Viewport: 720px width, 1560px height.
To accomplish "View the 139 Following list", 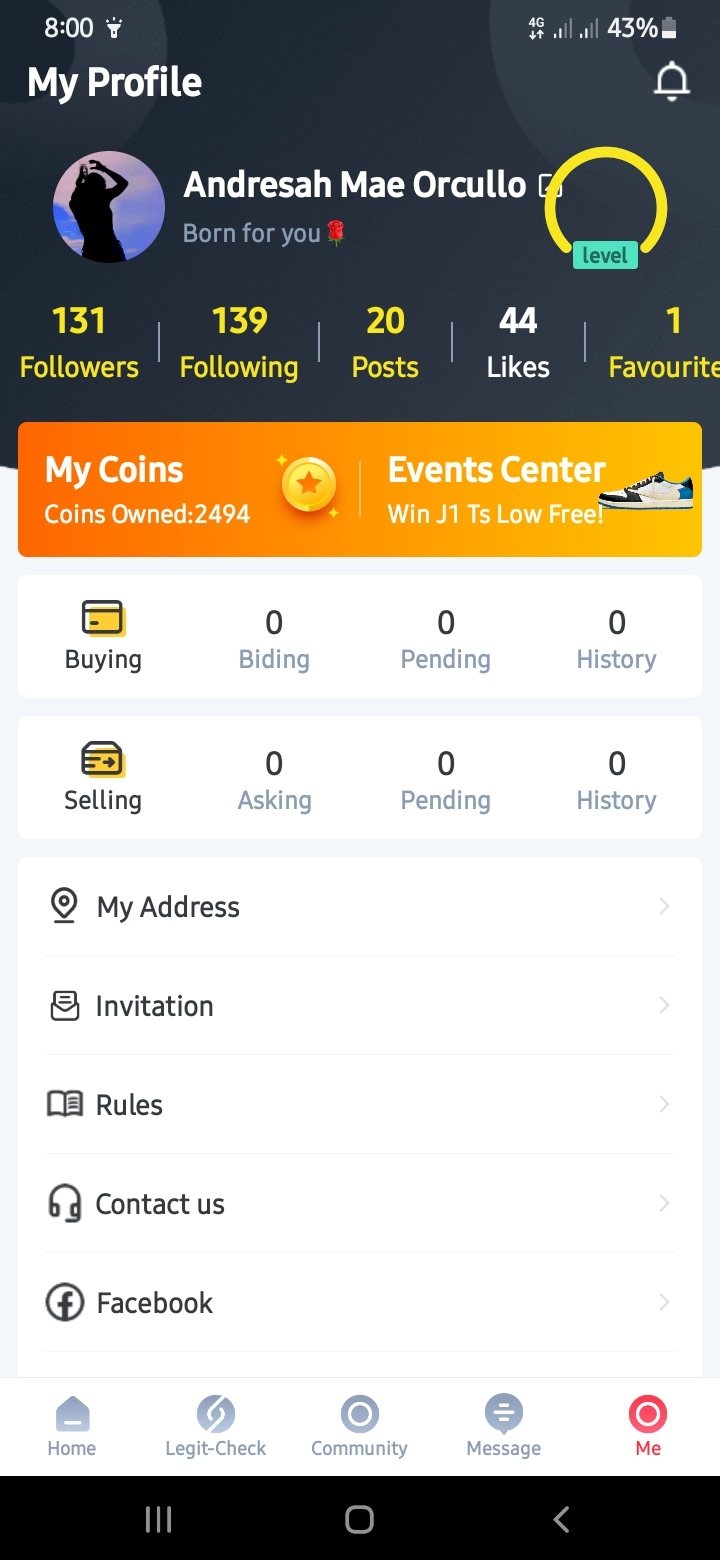I will tap(239, 343).
